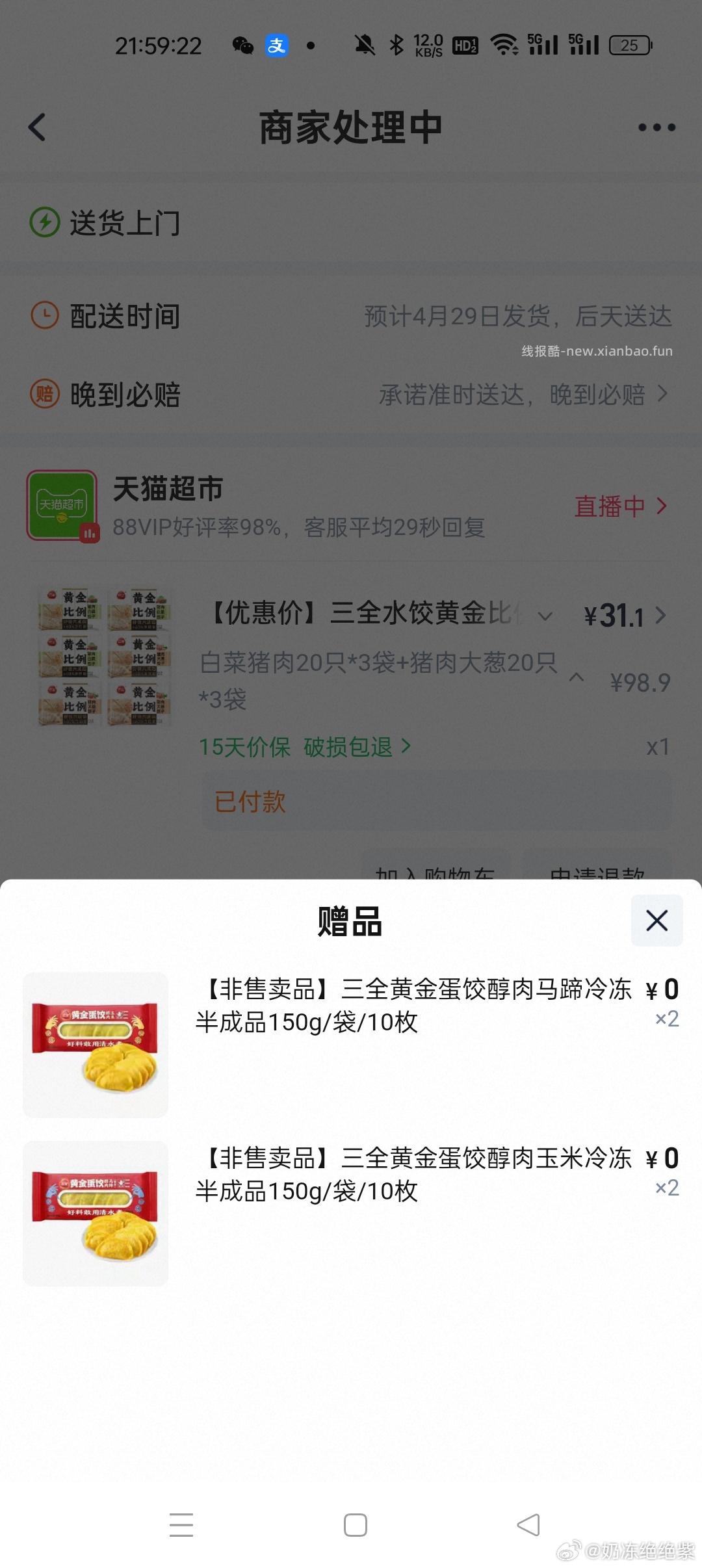Tap the back arrow on 商家处理中 page
The height and width of the screenshot is (1568, 702).
click(x=37, y=127)
